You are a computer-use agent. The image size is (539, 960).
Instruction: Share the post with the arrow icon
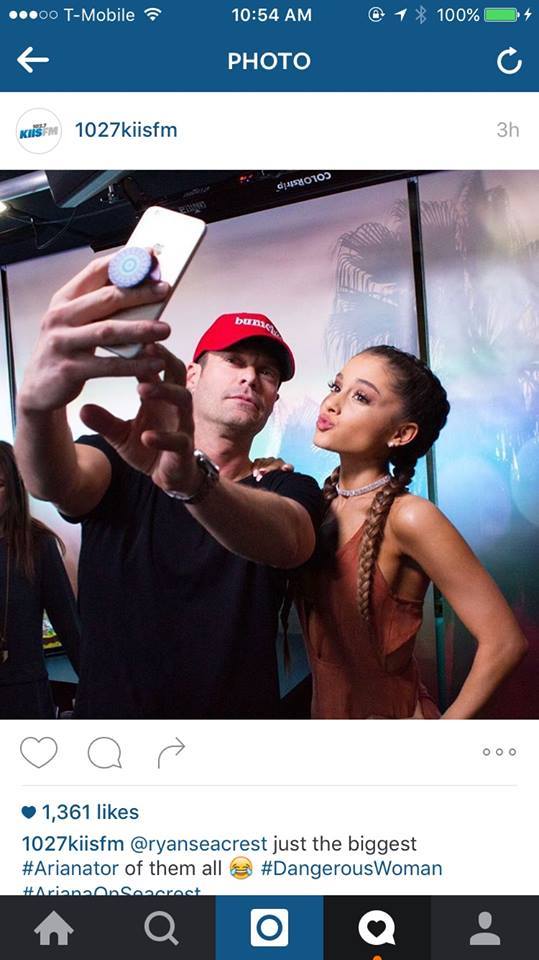click(171, 752)
